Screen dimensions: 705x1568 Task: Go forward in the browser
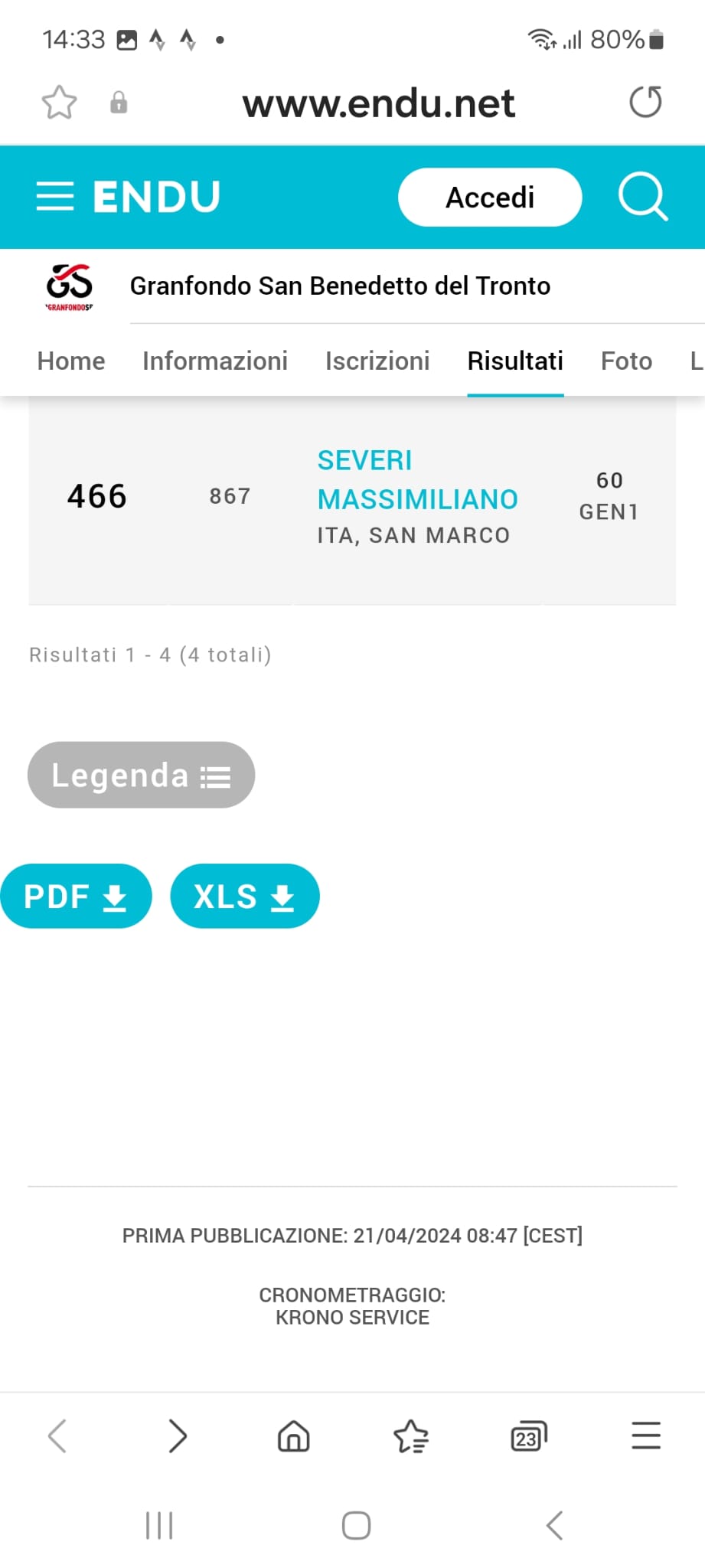(177, 1436)
